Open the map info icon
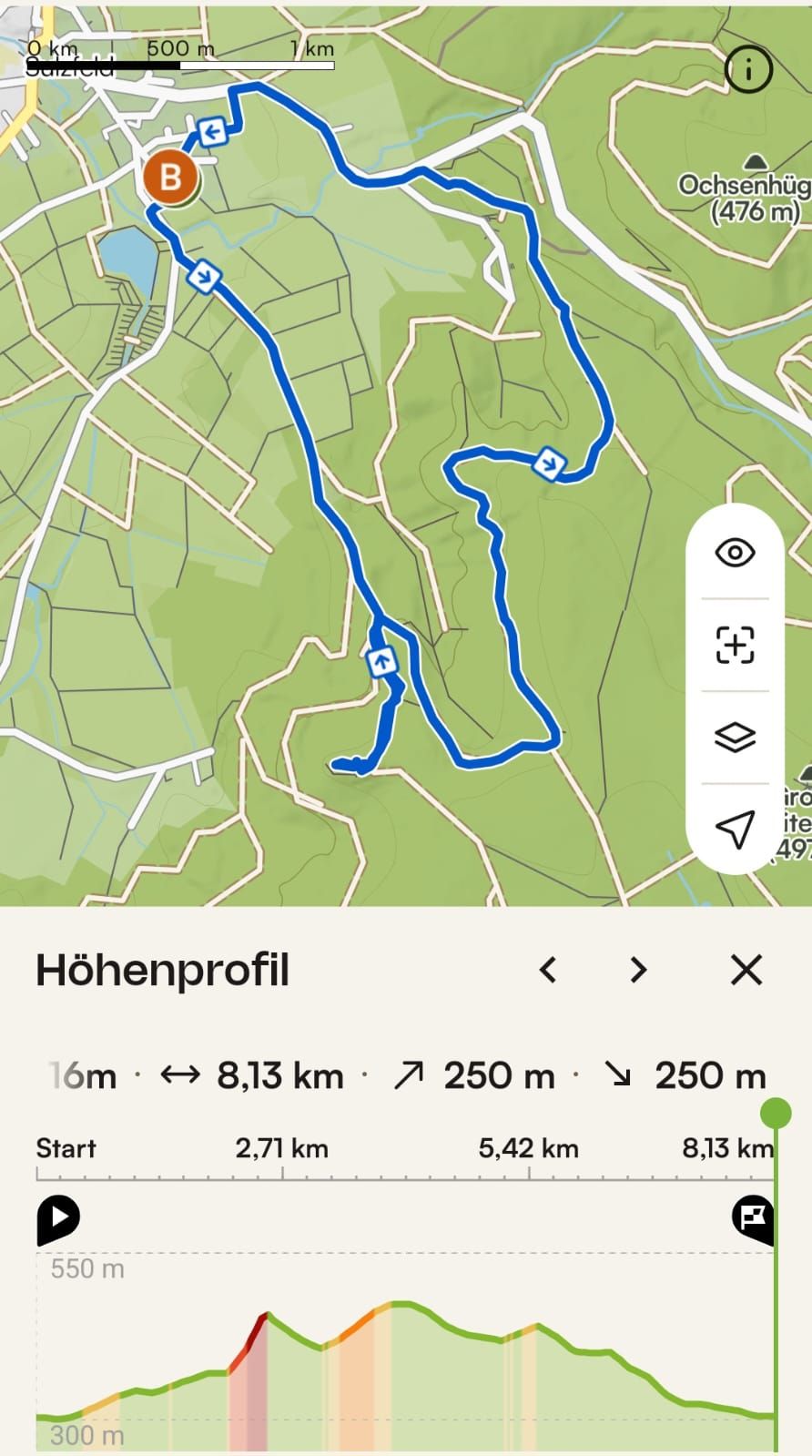 pyautogui.click(x=748, y=69)
